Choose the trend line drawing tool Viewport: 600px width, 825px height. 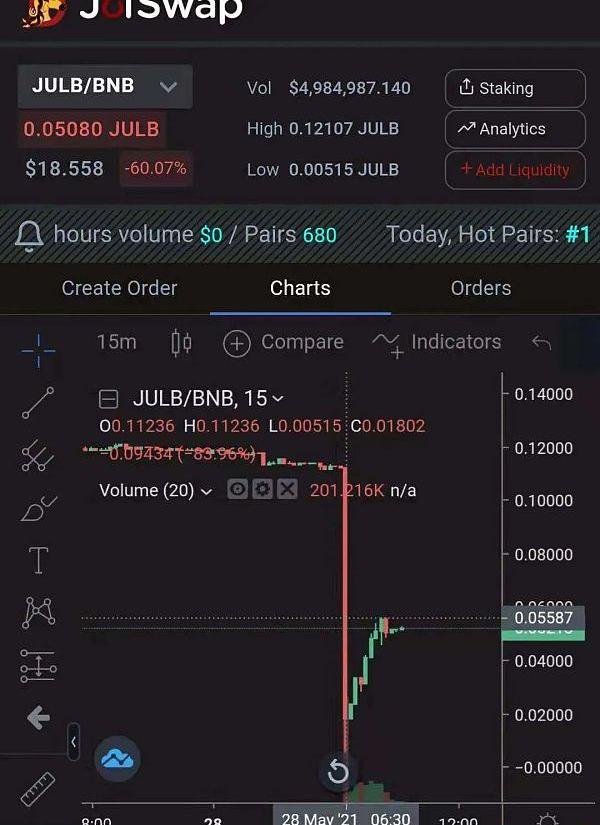(x=38, y=402)
